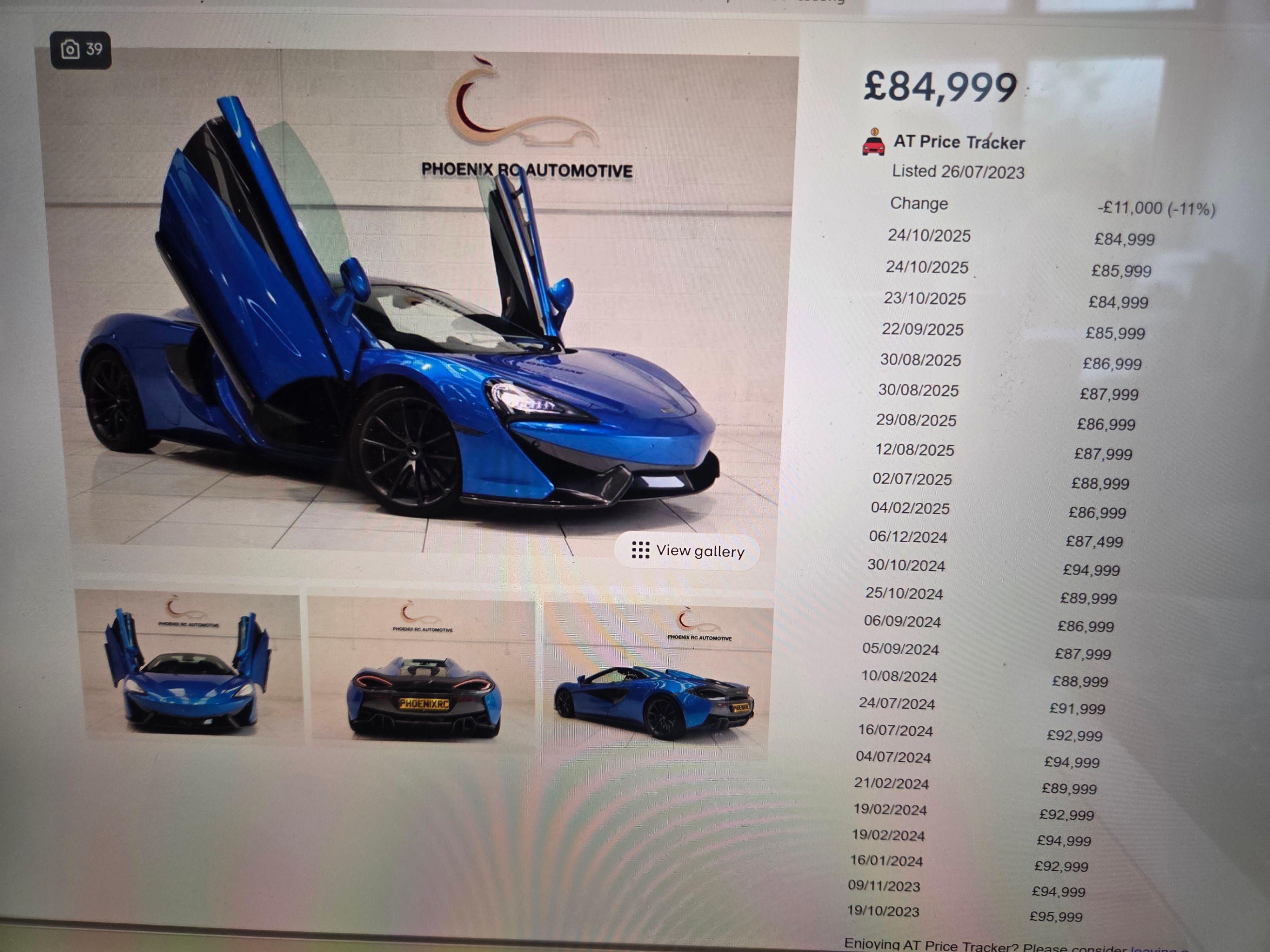The image size is (1270, 952).
Task: Open the main blue car photo
Action: point(402,321)
